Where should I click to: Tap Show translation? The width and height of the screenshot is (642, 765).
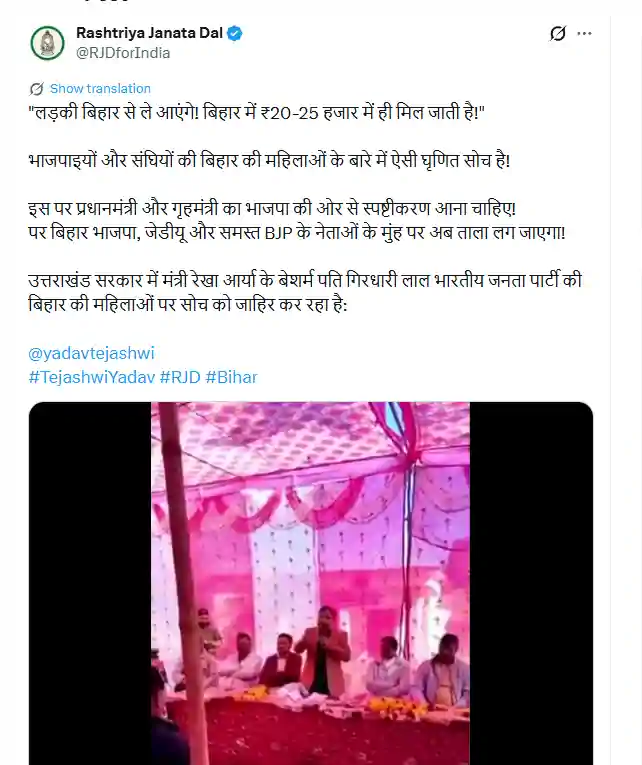coord(99,89)
